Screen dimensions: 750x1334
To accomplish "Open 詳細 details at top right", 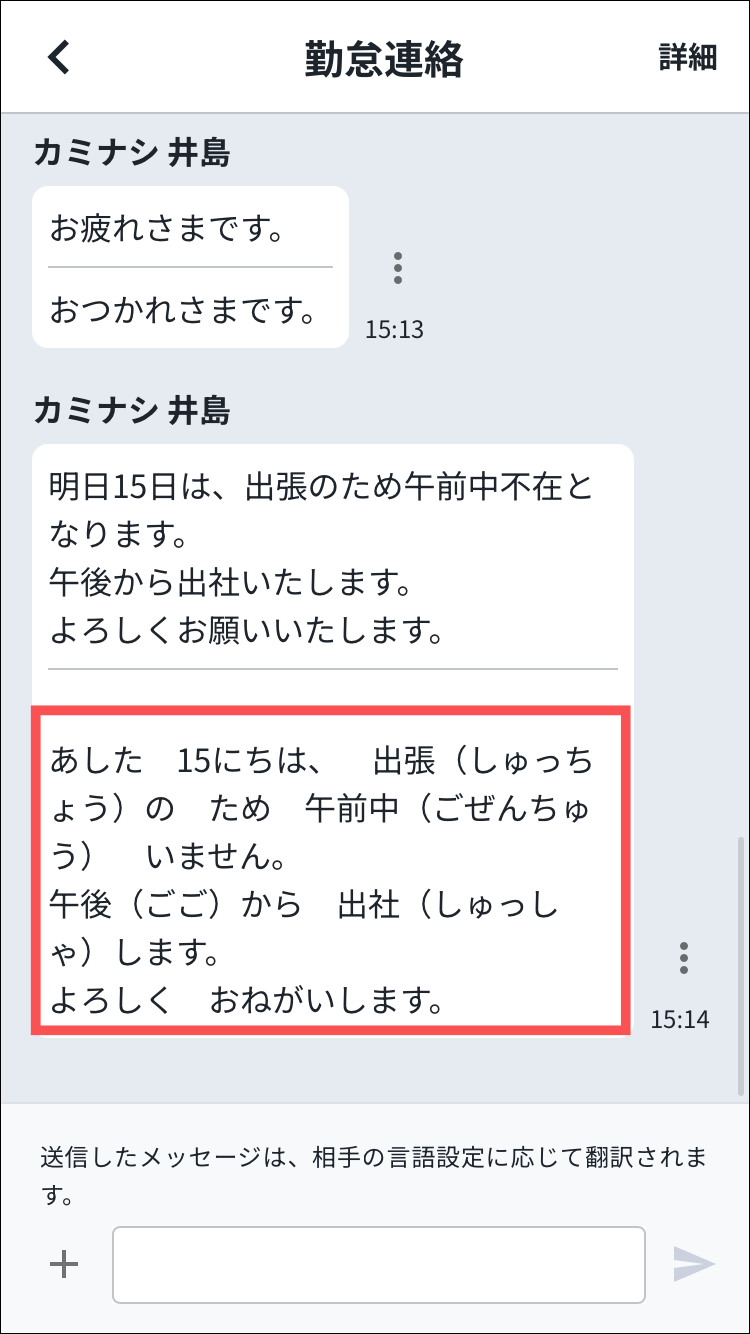I will tap(687, 57).
